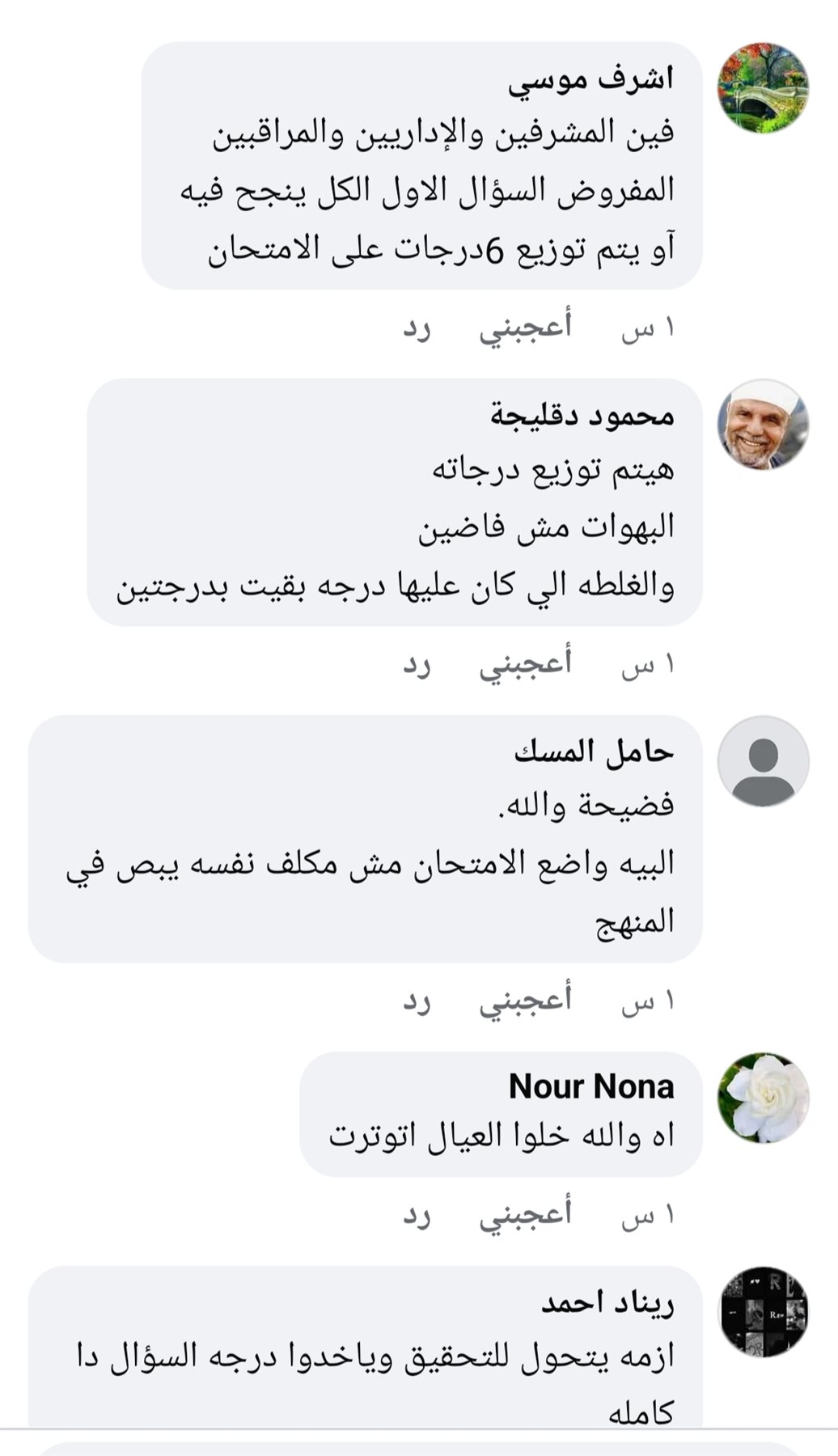Open محمود دقليجة's profile picture
Viewport: 838px width, 1456px height.
click(x=763, y=425)
